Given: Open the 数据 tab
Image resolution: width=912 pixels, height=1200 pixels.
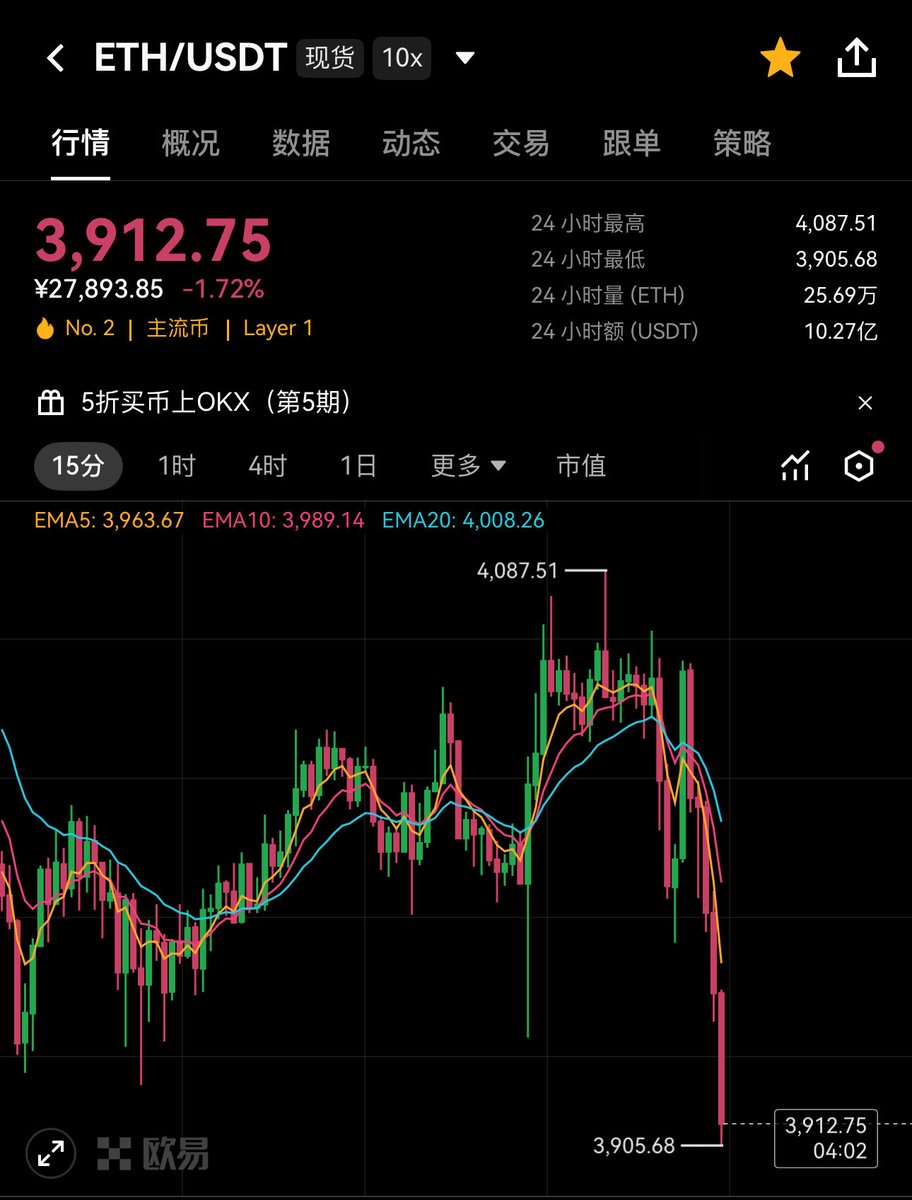Looking at the screenshot, I should tap(301, 143).
